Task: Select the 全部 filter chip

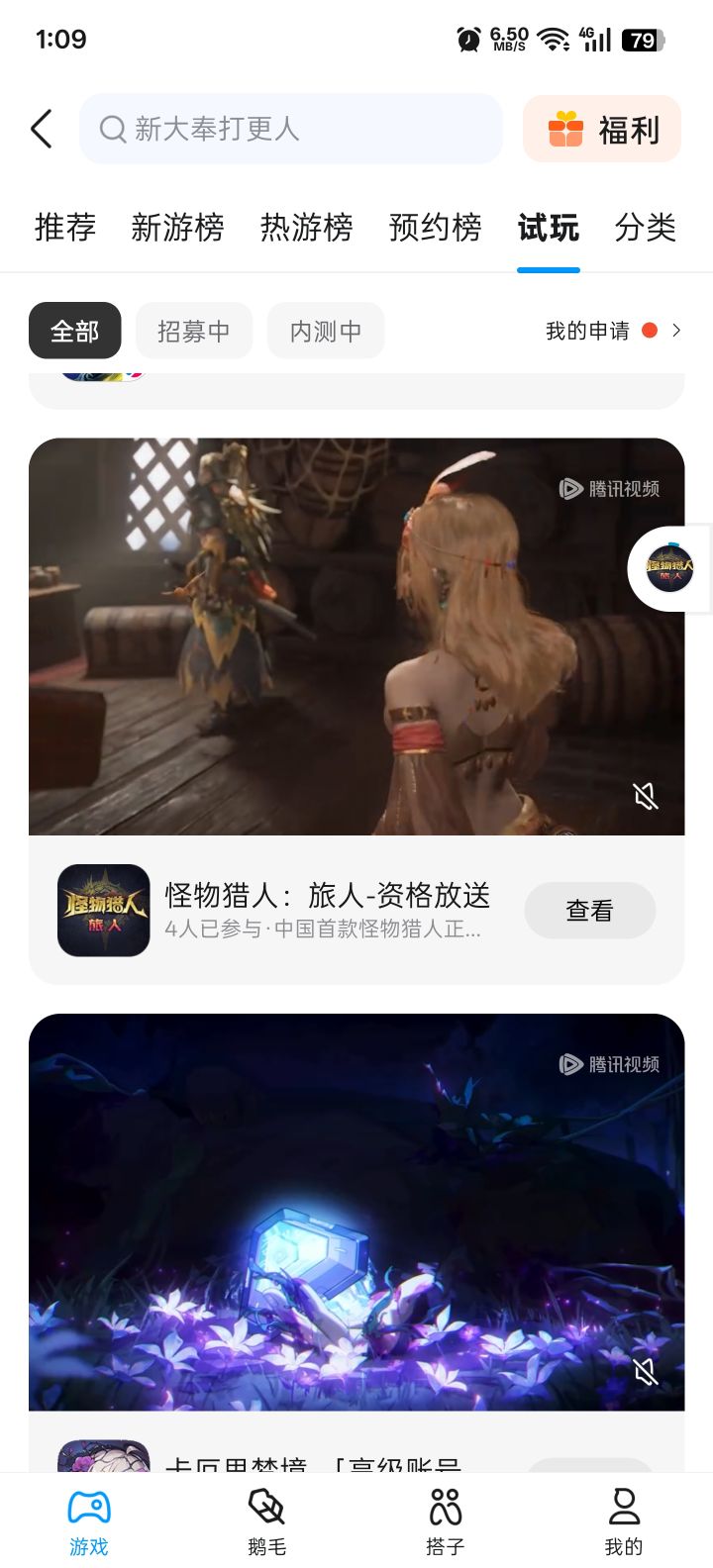Action: click(x=74, y=330)
